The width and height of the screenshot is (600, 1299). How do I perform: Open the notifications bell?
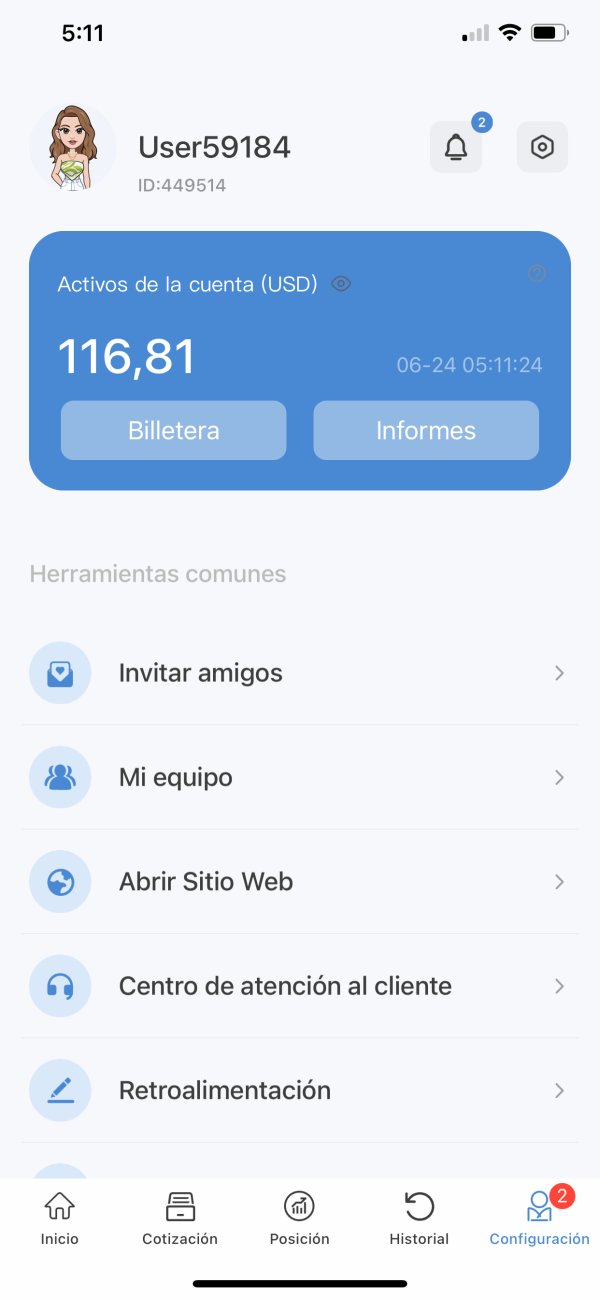click(456, 148)
